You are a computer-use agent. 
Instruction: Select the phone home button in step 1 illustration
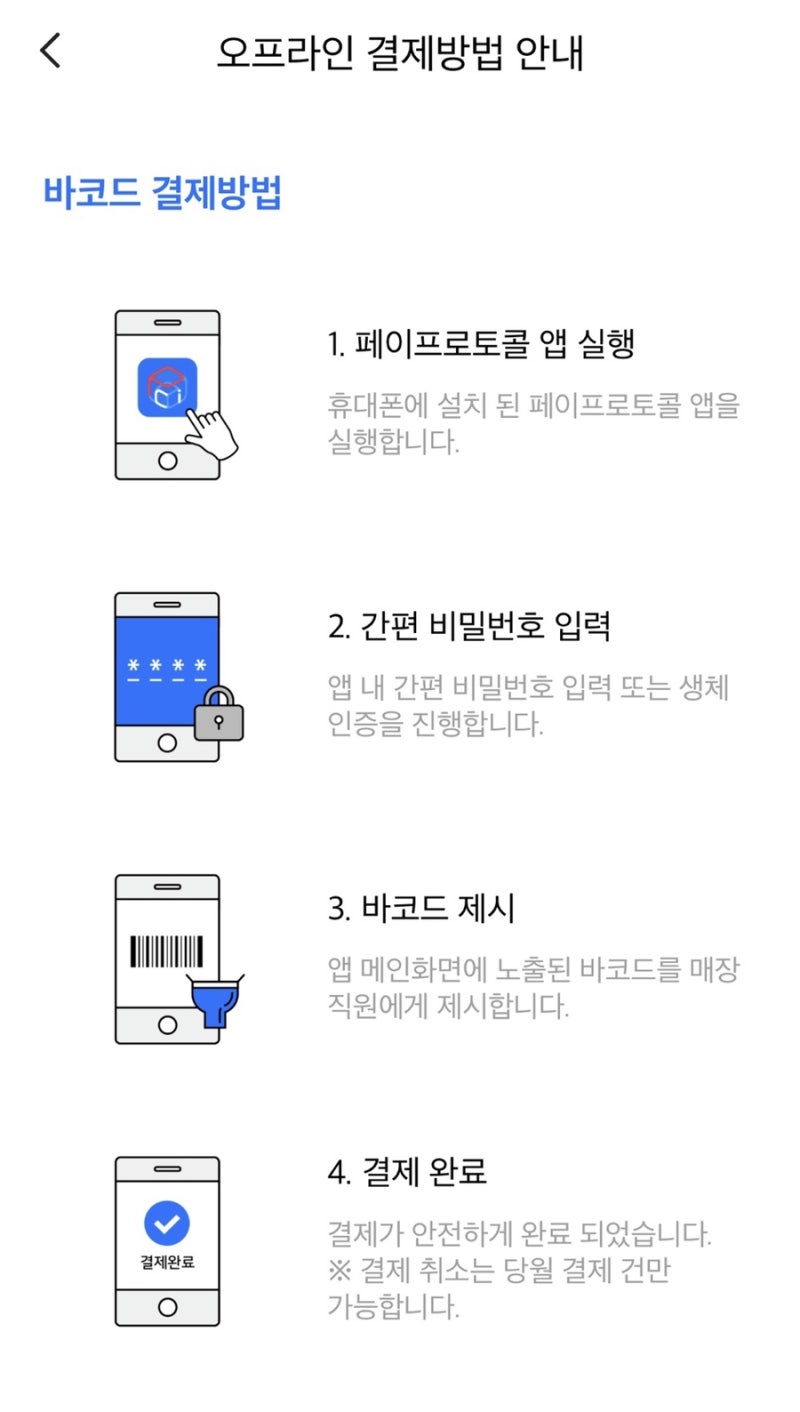point(167,460)
